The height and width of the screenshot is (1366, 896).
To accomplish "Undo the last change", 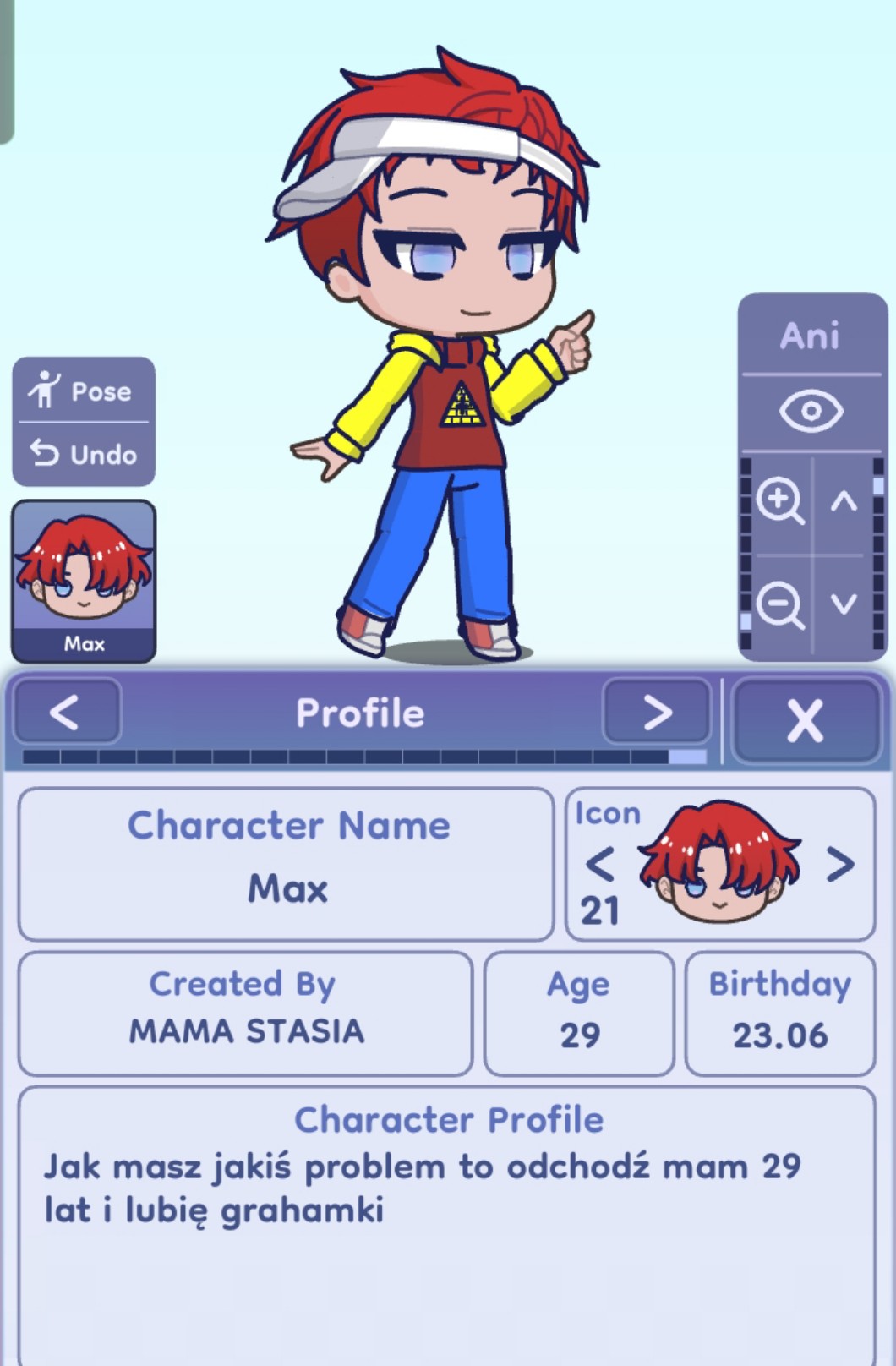I will pyautogui.click(x=83, y=455).
